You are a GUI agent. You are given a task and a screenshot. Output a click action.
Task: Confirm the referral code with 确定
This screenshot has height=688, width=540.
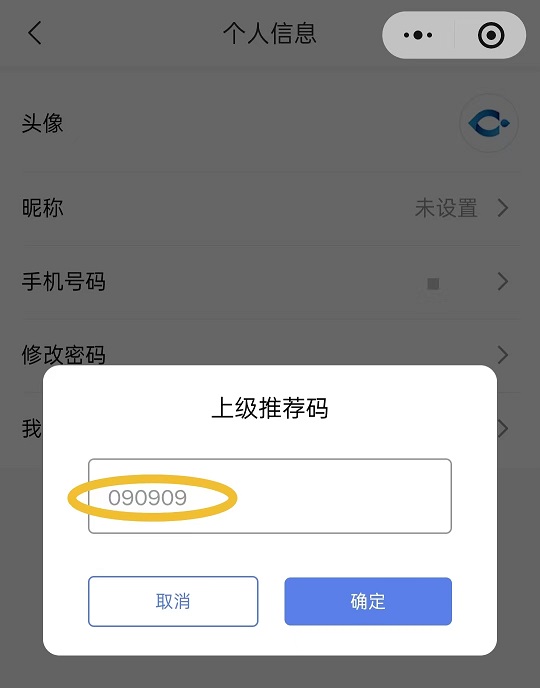[x=368, y=601]
